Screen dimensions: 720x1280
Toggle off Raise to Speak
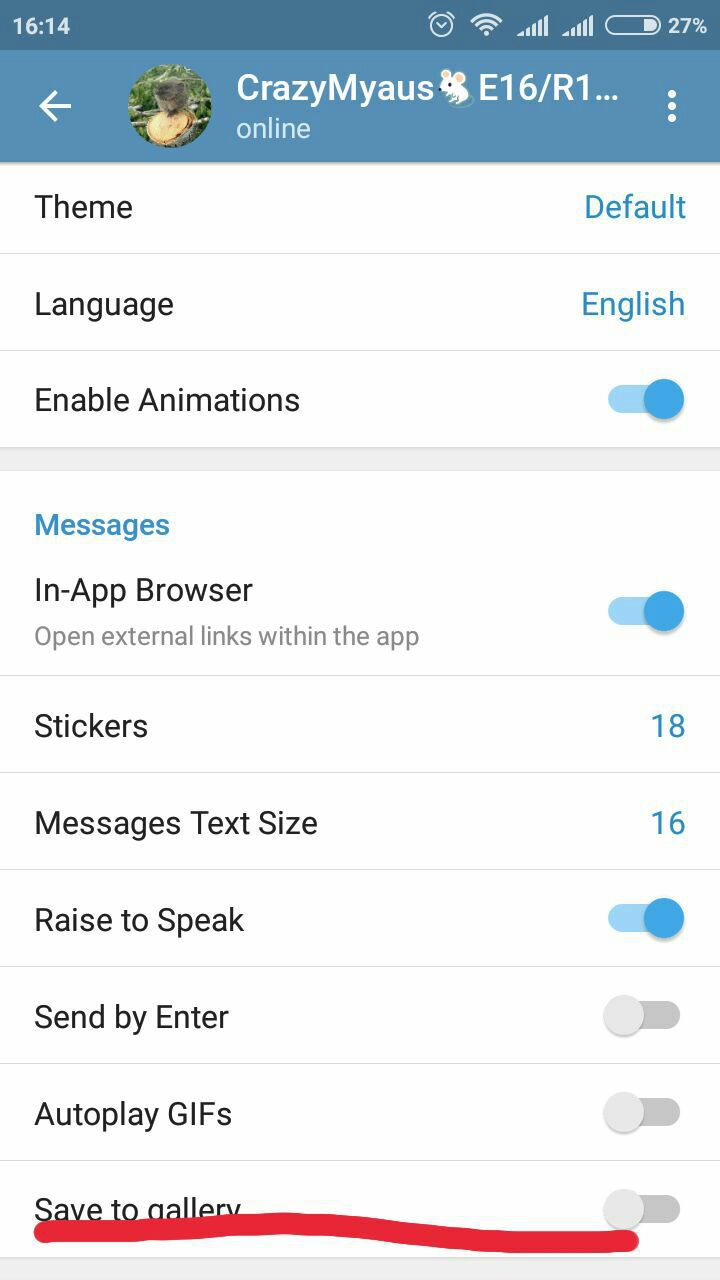pos(646,918)
